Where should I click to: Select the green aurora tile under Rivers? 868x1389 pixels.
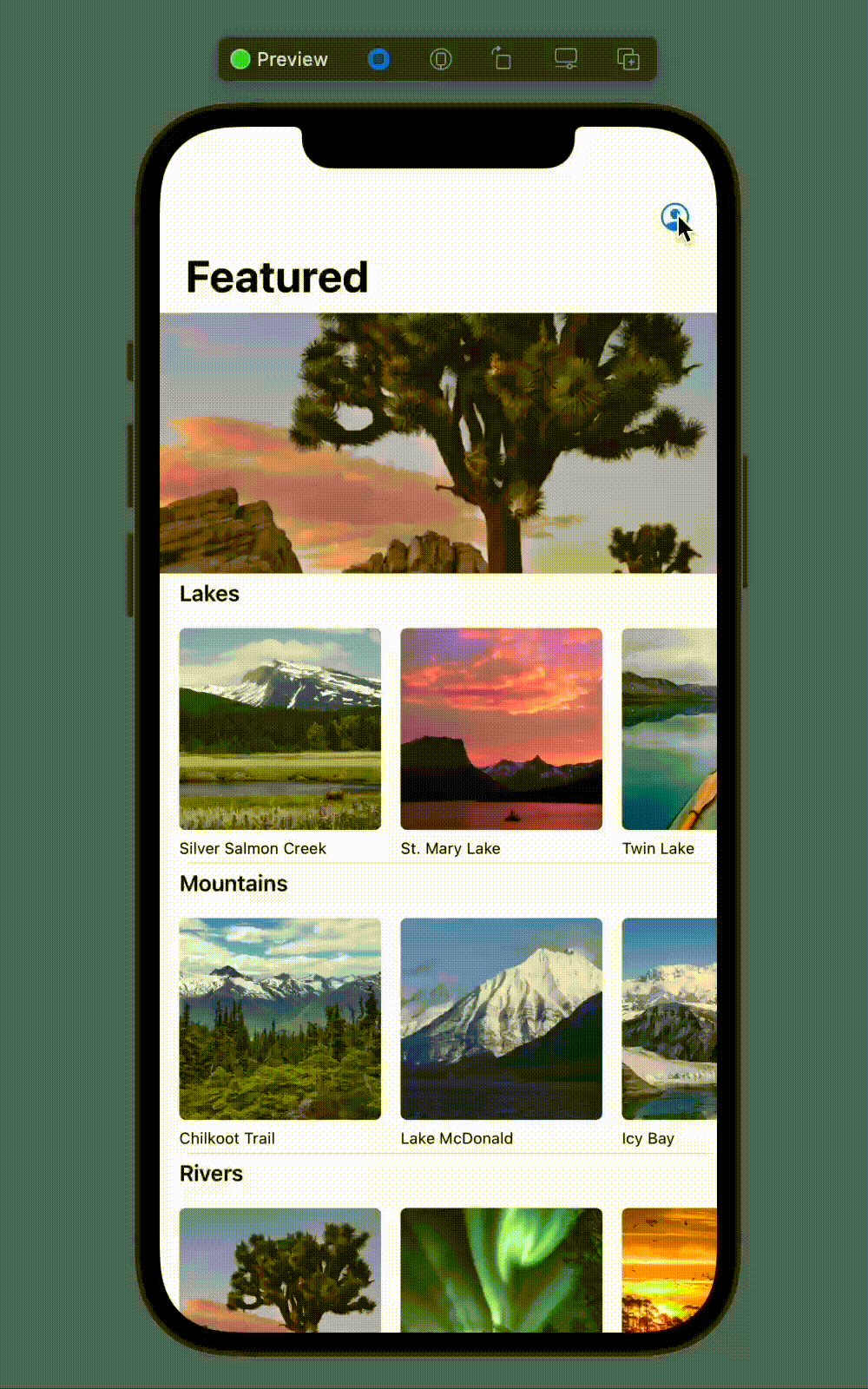tap(501, 1269)
